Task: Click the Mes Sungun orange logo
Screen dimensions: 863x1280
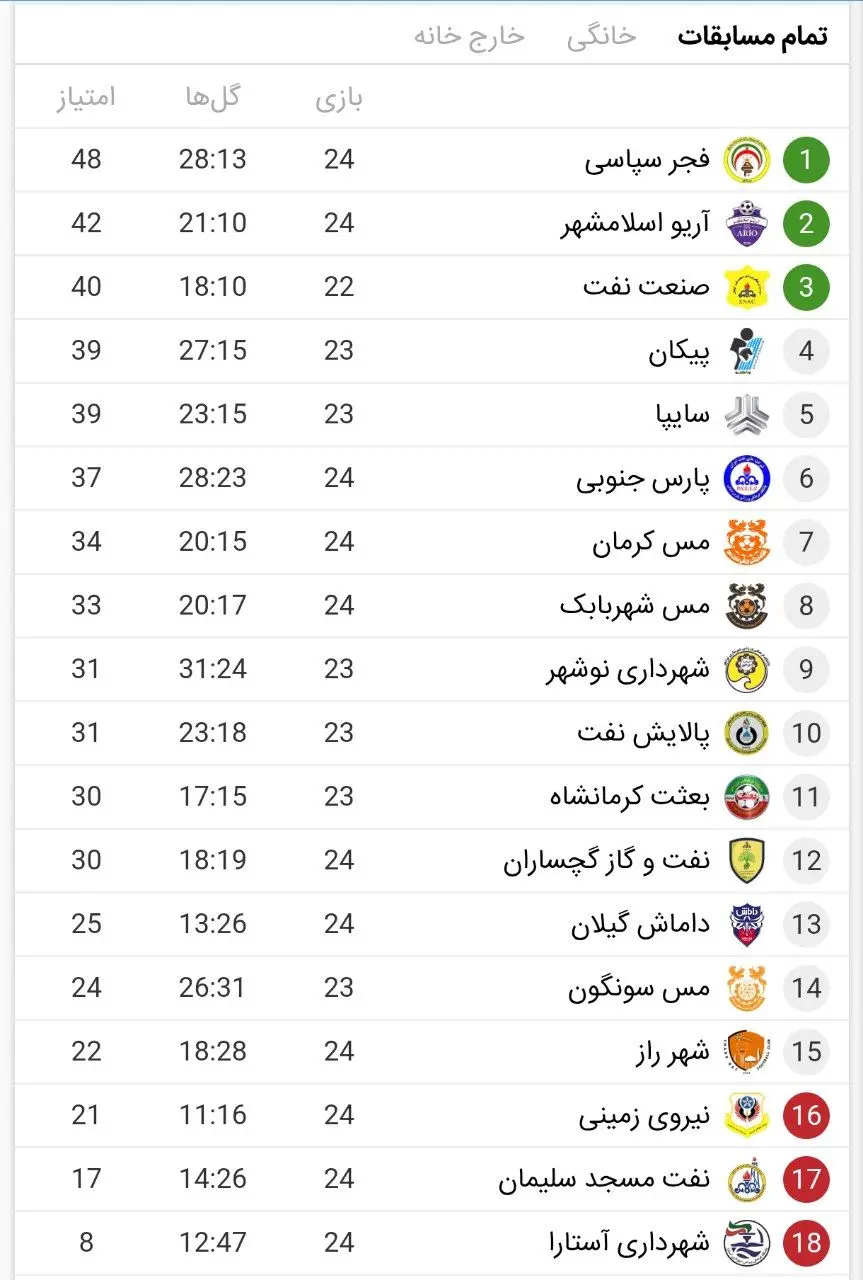Action: pyautogui.click(x=746, y=988)
